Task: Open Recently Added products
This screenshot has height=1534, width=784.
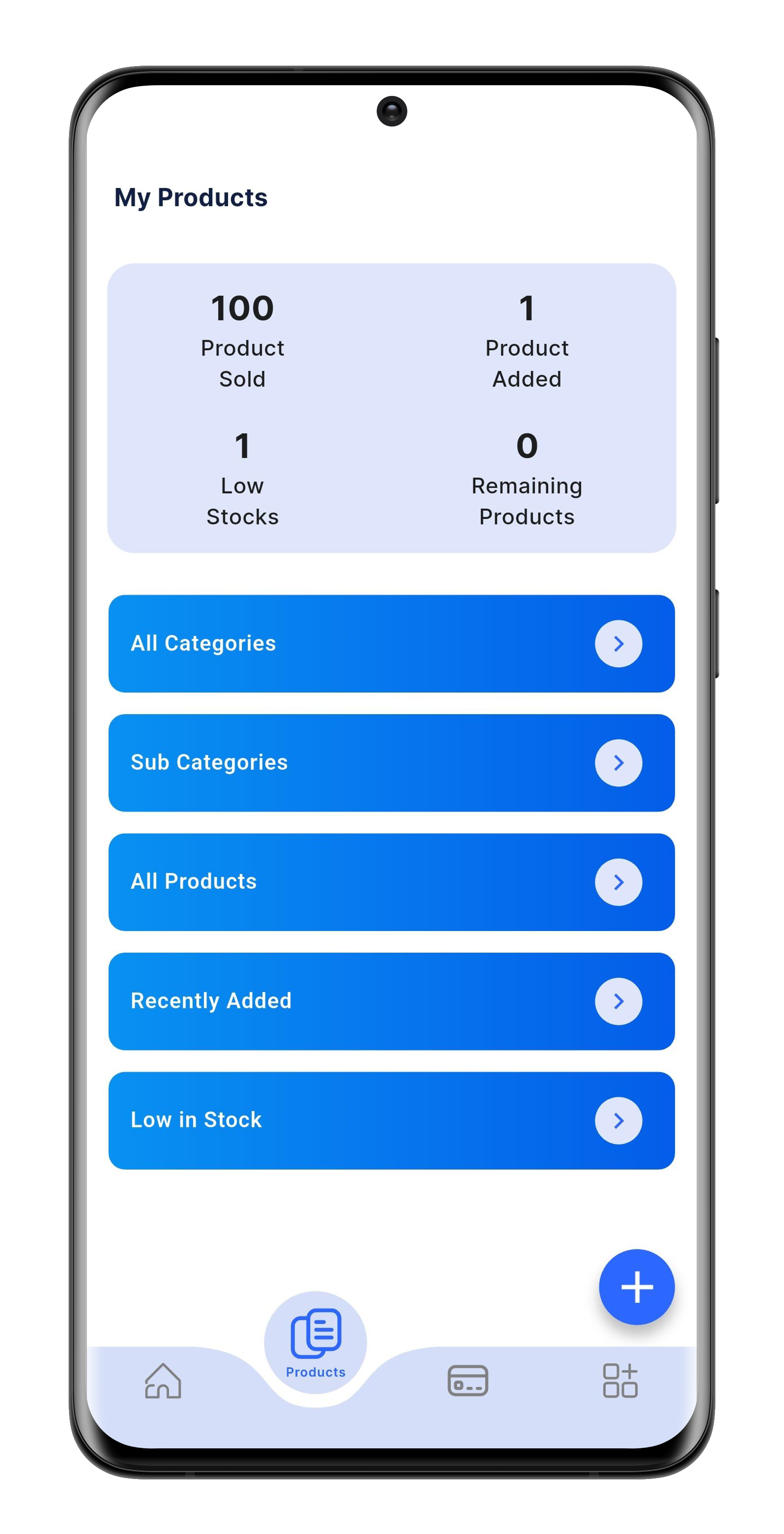Action: (391, 1001)
